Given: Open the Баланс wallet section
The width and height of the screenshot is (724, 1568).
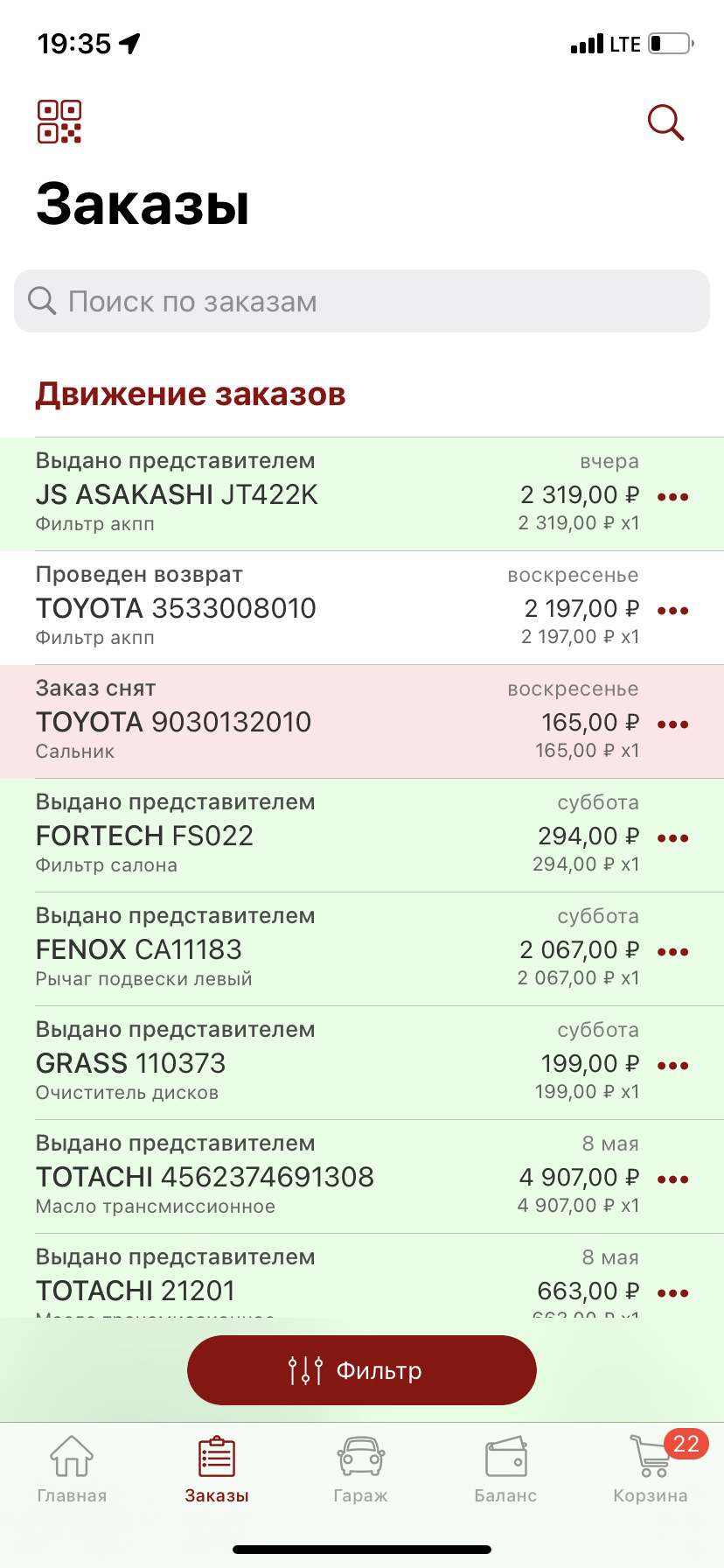Looking at the screenshot, I should click(505, 1468).
